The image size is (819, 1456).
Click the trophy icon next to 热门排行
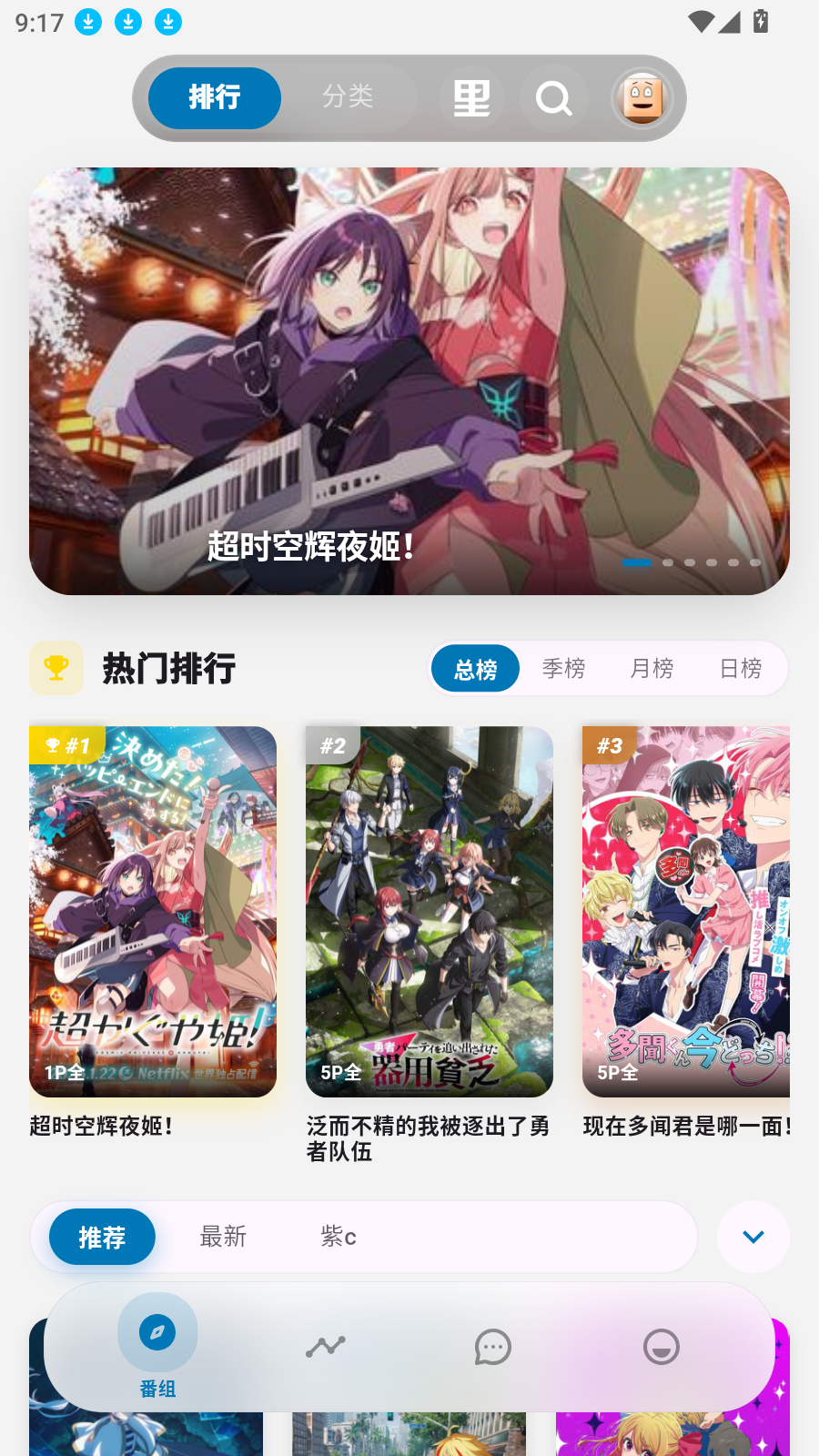pos(56,668)
